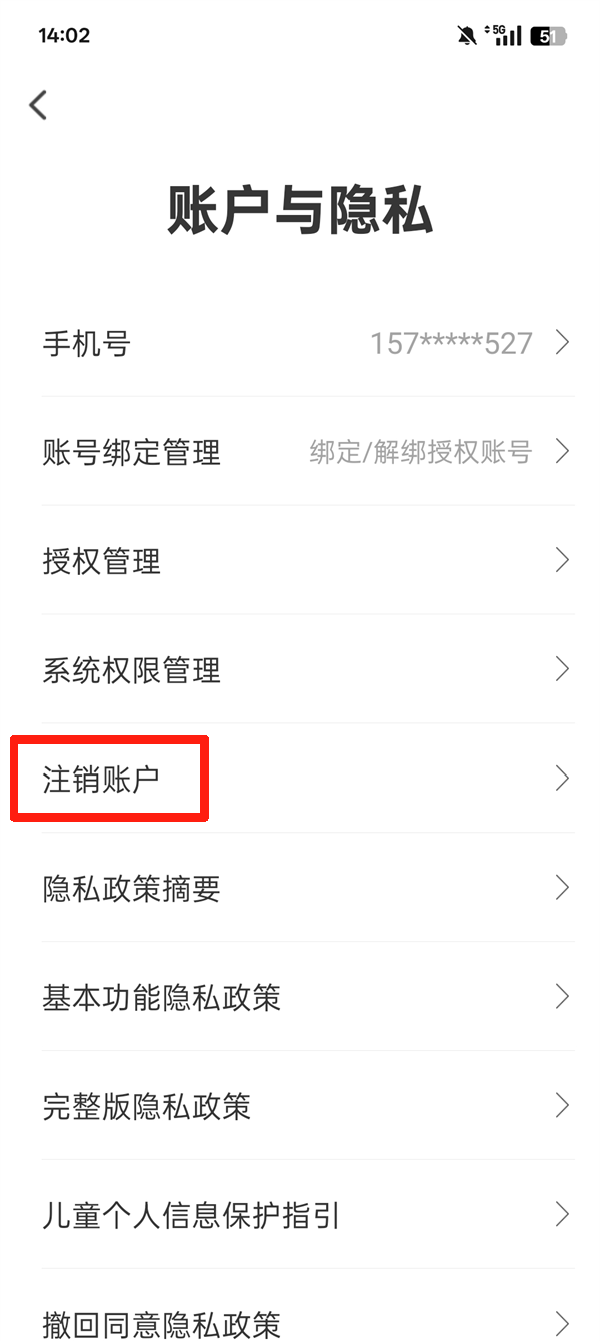Open the 手机号 phone number row
600x1341 pixels.
click(300, 344)
